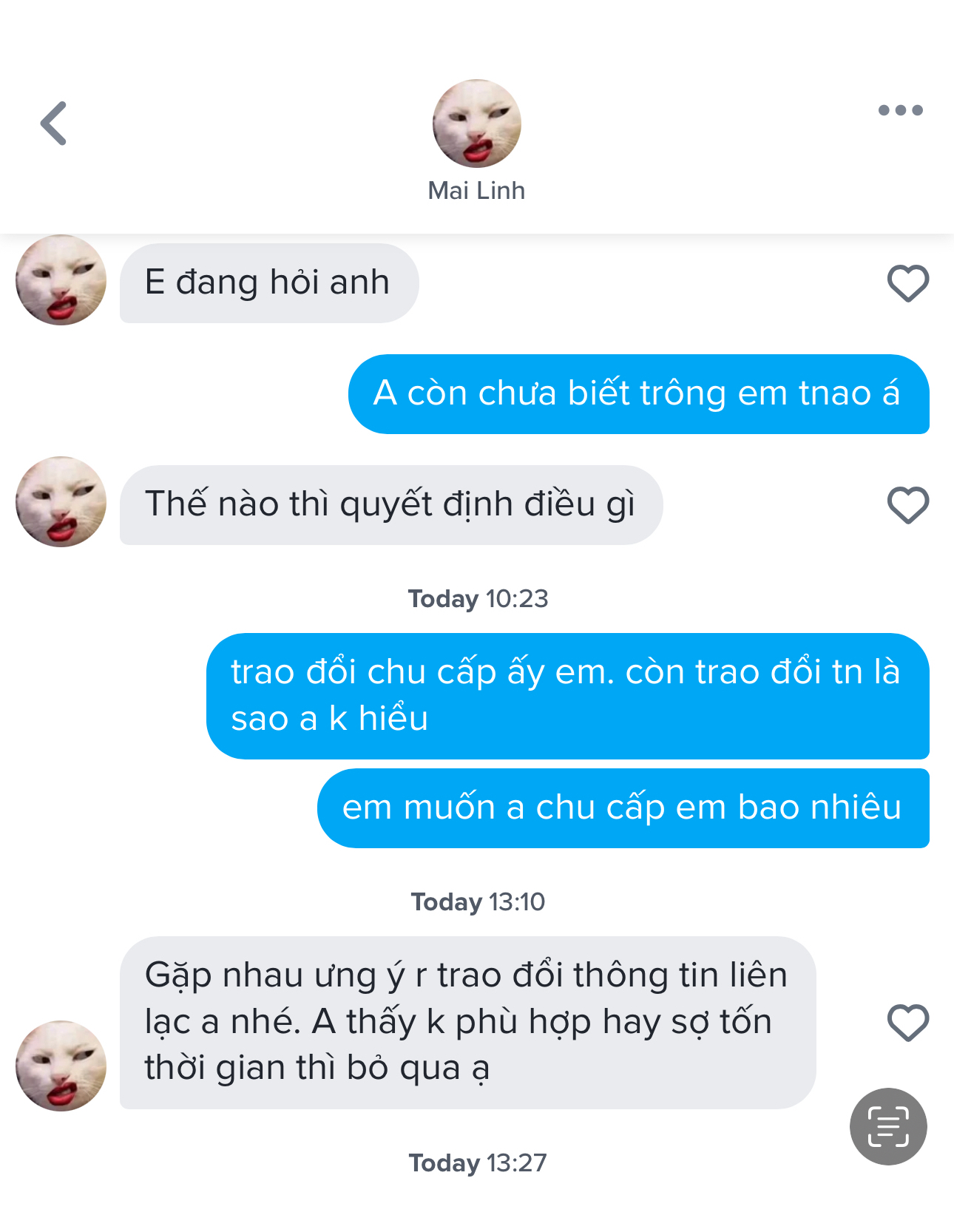Tap the floating scan text button
This screenshot has height=1232, width=954.
(887, 1126)
